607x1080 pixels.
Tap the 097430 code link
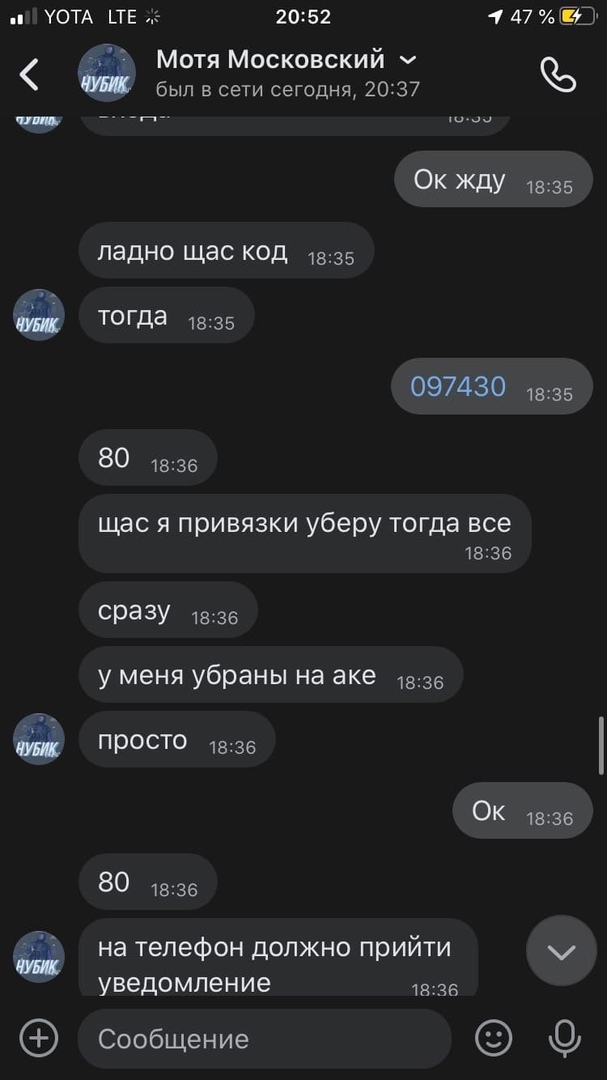click(x=458, y=386)
